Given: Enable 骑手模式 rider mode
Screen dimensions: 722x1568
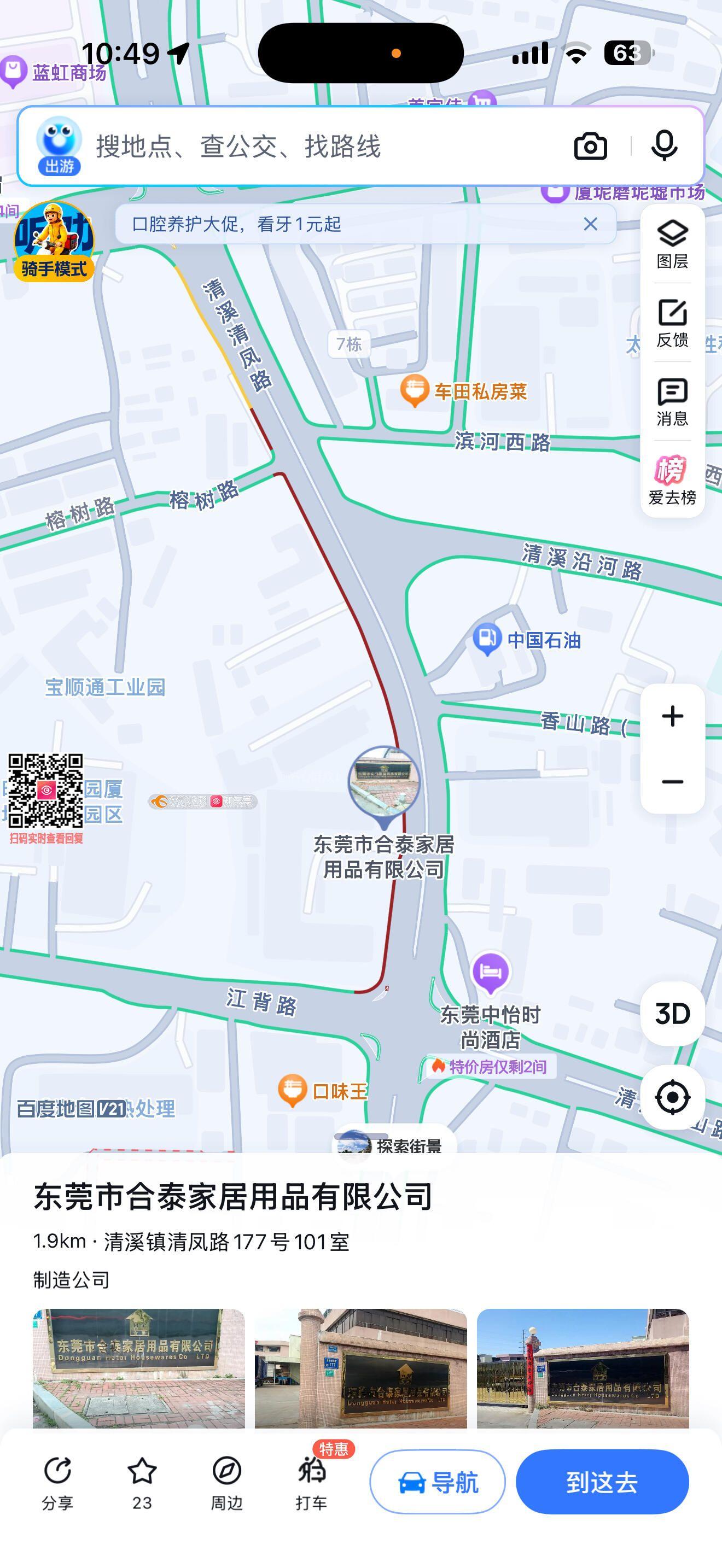Looking at the screenshot, I should pos(54,242).
